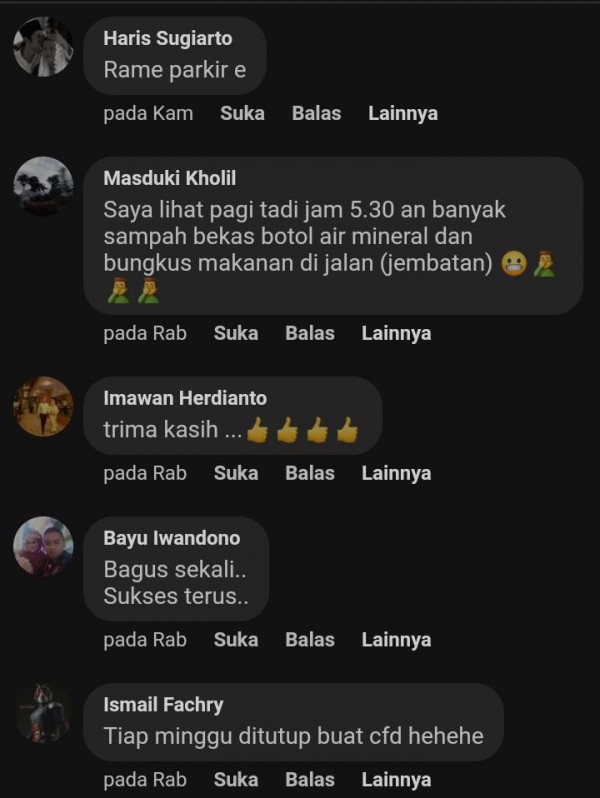
Task: Open Haris Sugiarto's profile picture
Action: click(43, 47)
